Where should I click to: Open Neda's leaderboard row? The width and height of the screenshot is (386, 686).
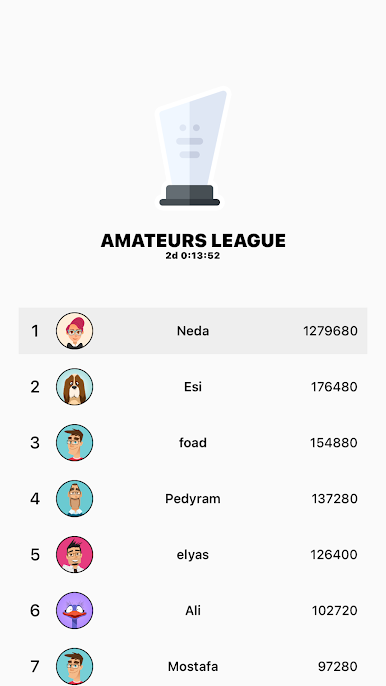[x=193, y=331]
